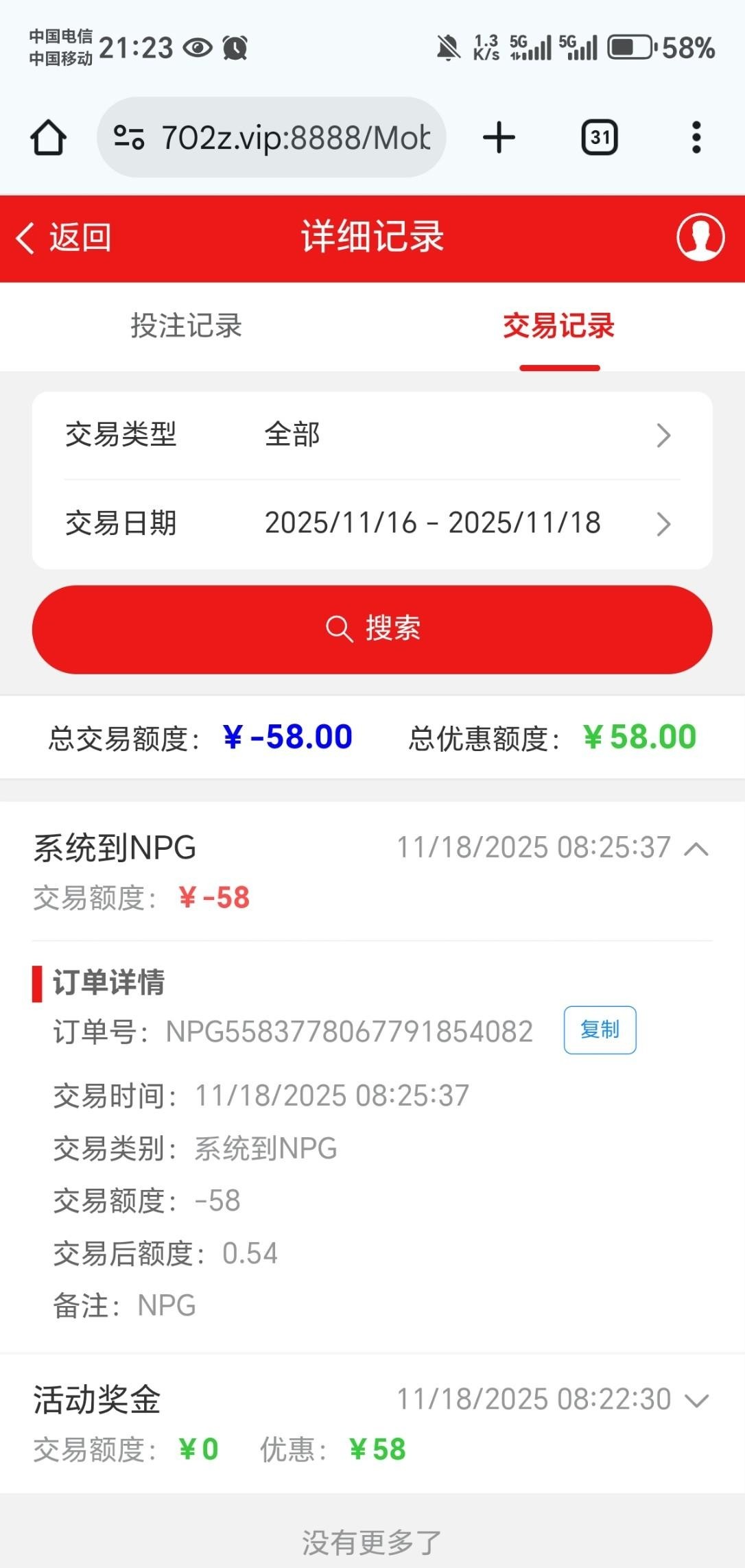Switch to the 投注记录 tab
This screenshot has width=745, height=1568.
tap(186, 326)
